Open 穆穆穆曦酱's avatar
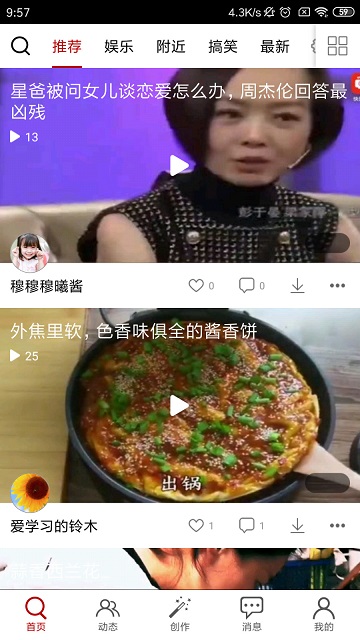 coord(30,253)
